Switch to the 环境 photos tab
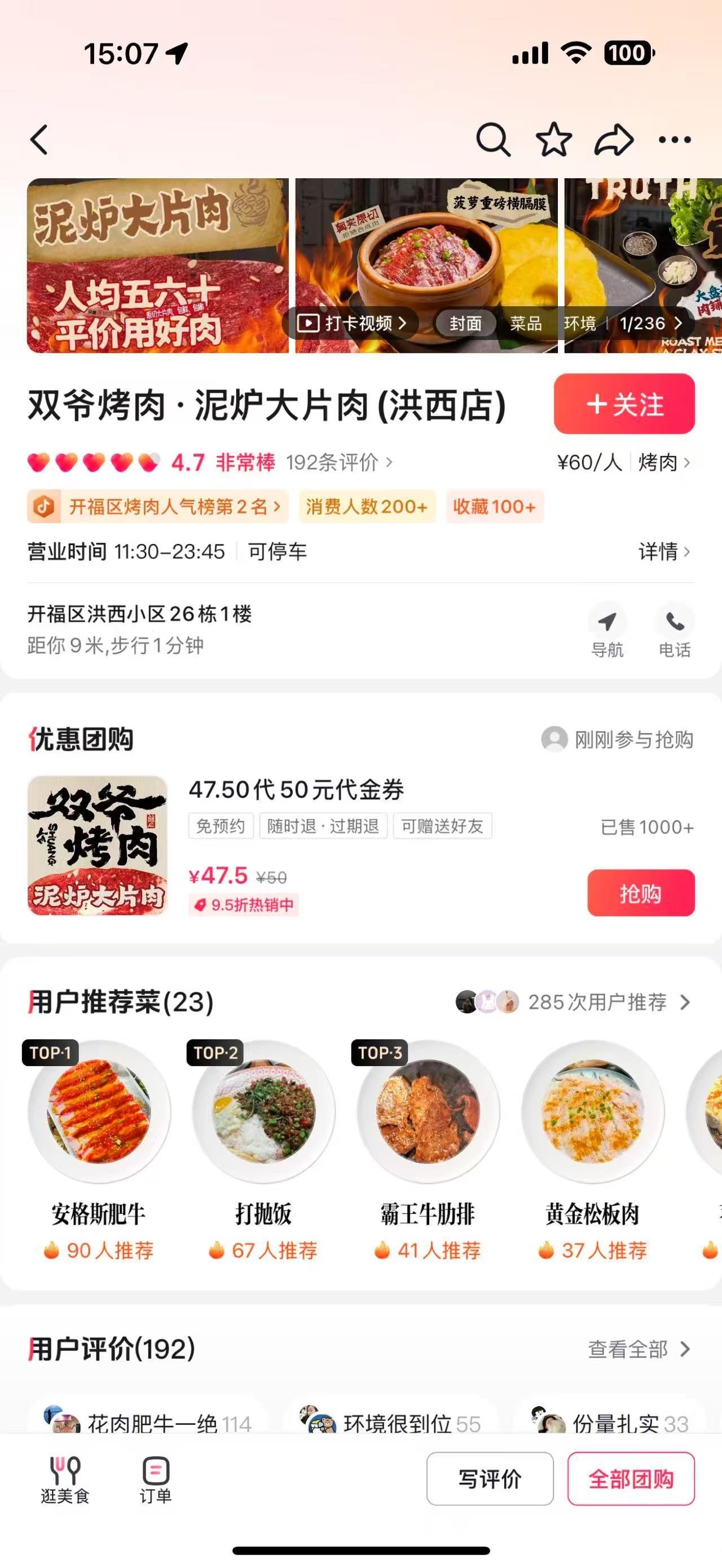The image size is (722, 1568). click(583, 324)
